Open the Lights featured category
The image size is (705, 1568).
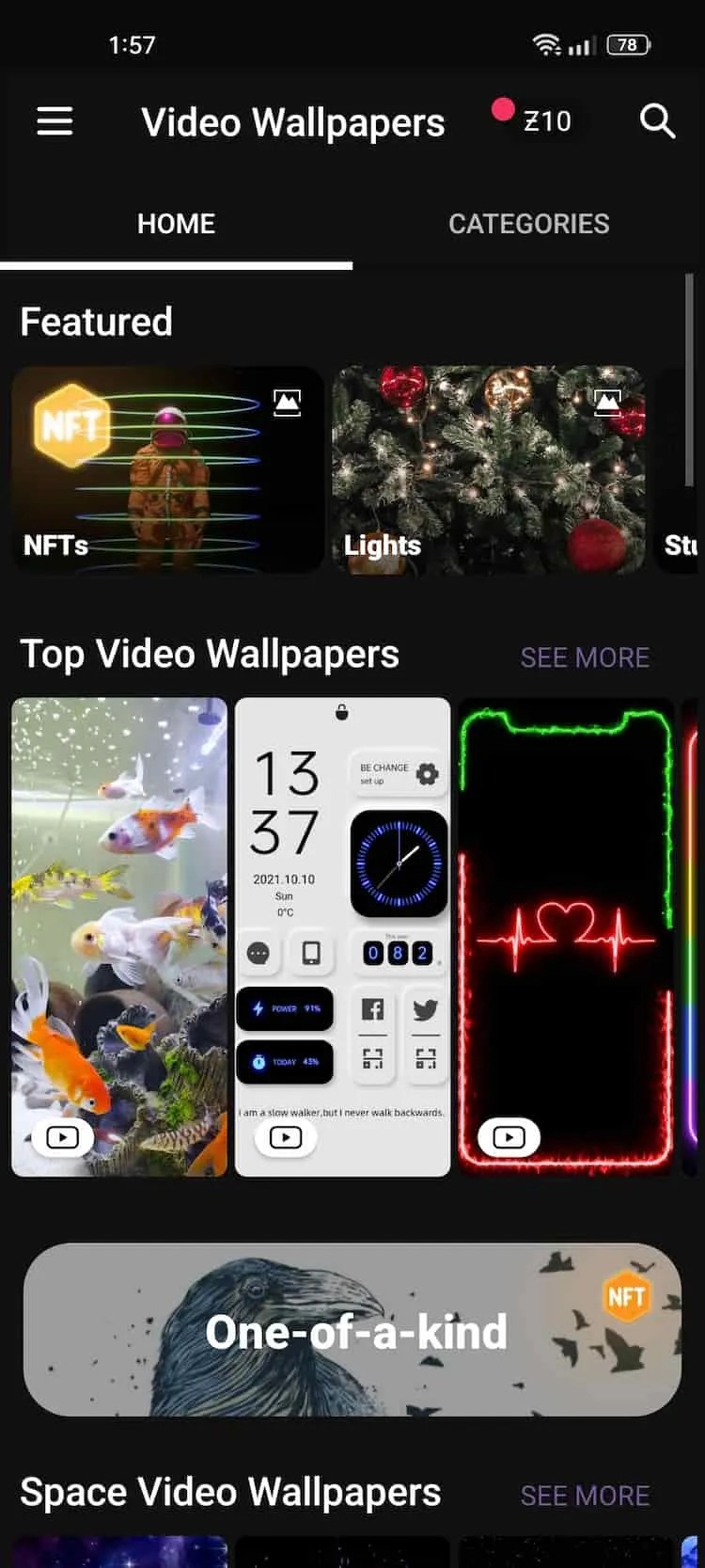[x=489, y=470]
